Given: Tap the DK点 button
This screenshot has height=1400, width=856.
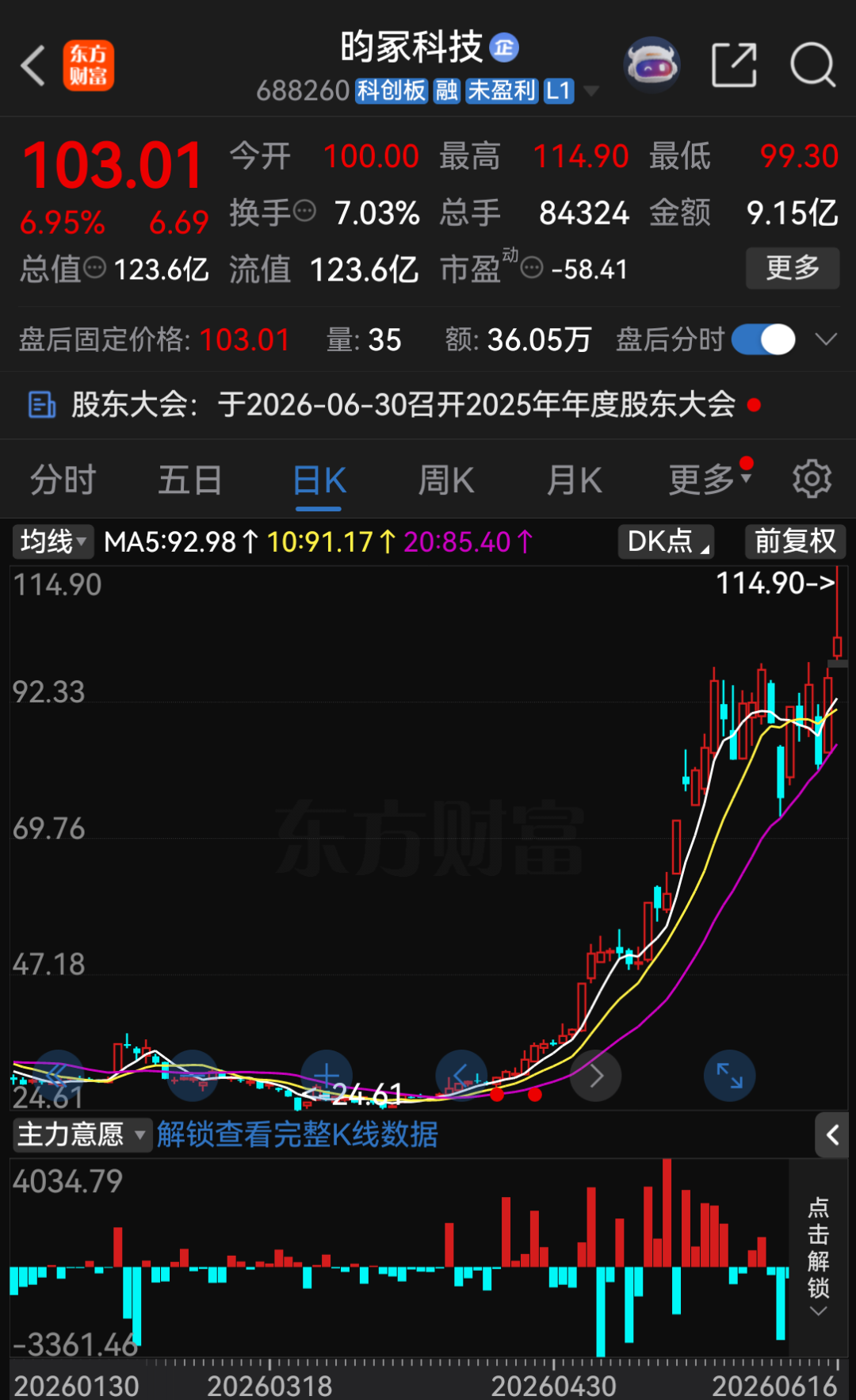Looking at the screenshot, I should tap(667, 542).
